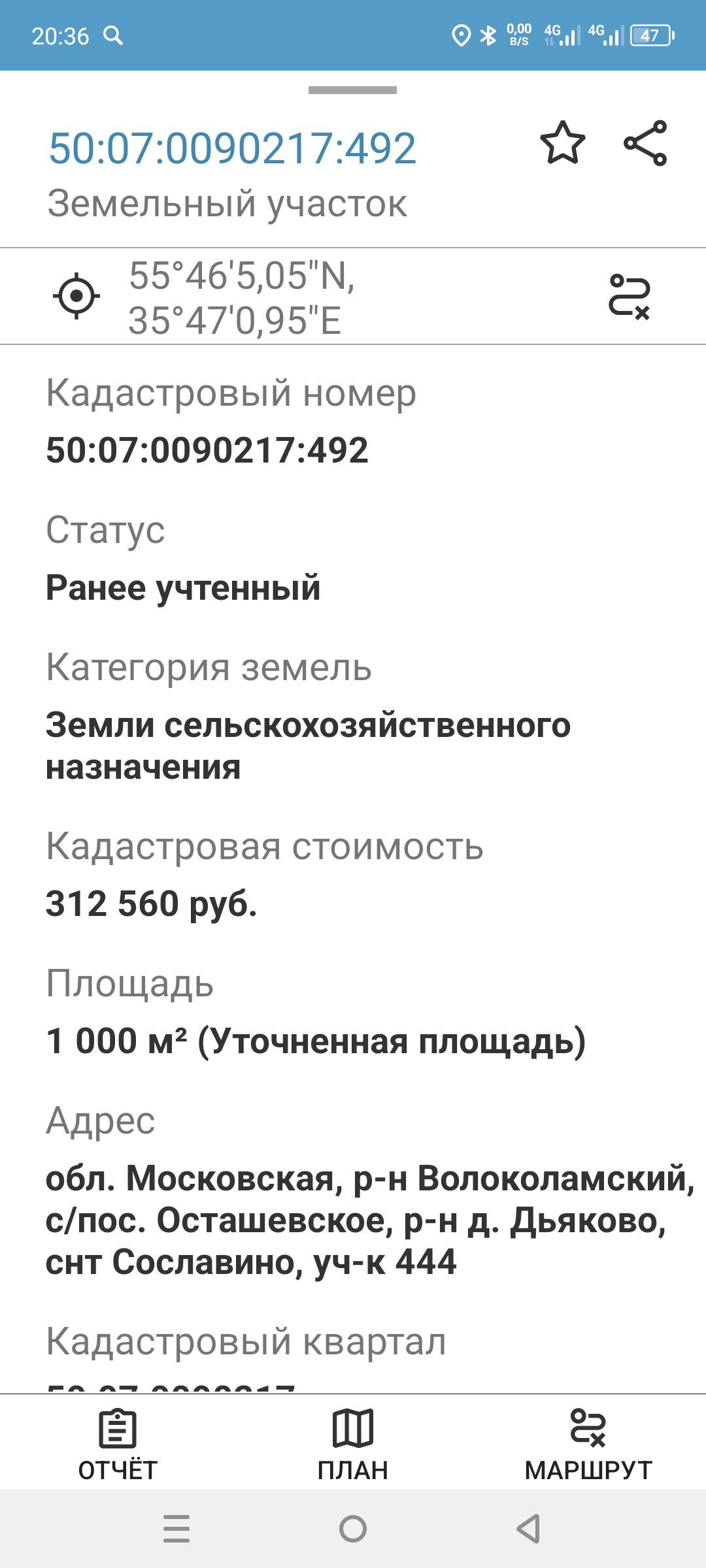Add plot 50:07:0090217:492 to favorites
The height and width of the screenshot is (1568, 706).
[x=562, y=142]
